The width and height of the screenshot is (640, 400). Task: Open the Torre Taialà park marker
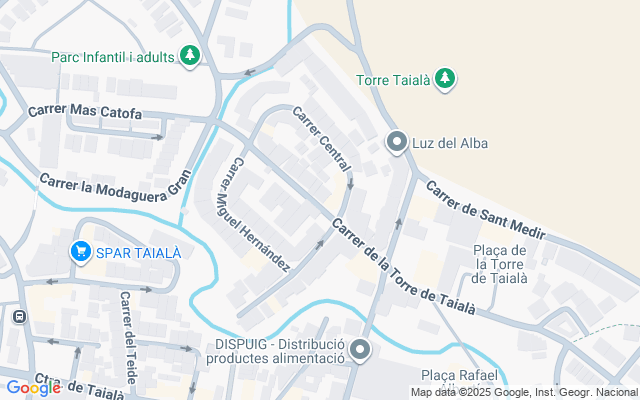click(x=445, y=79)
